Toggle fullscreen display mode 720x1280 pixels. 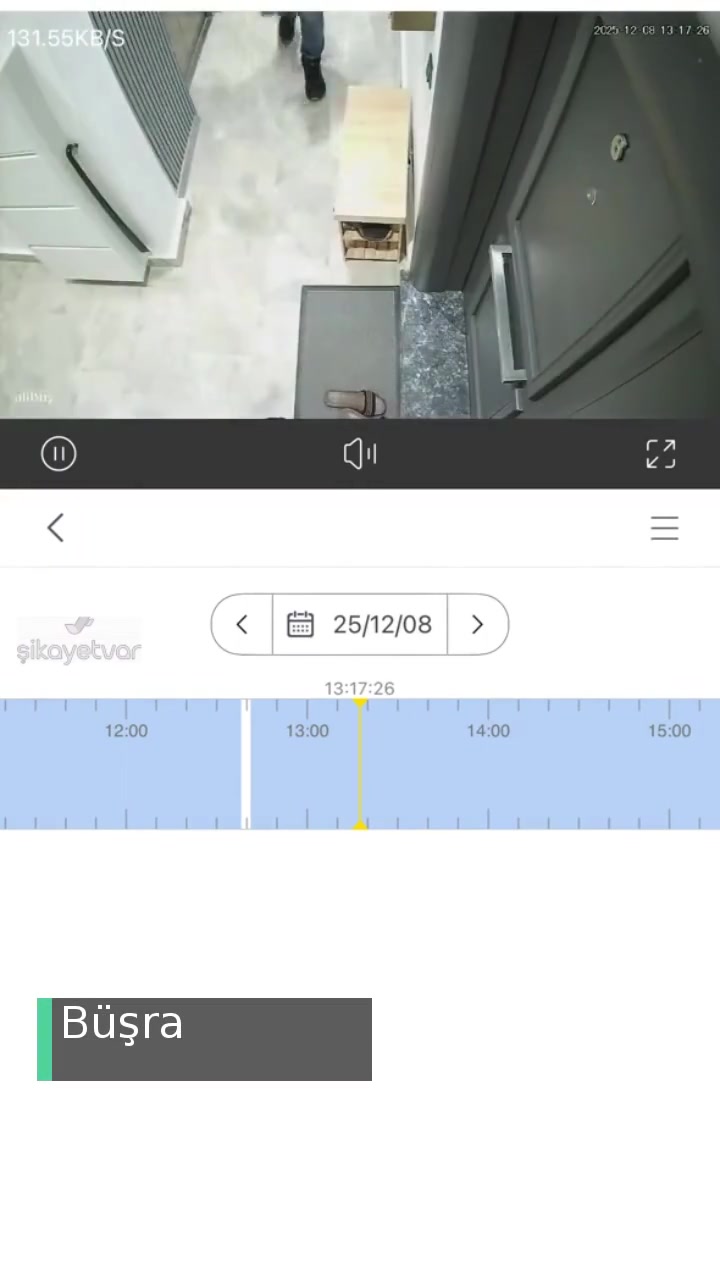click(660, 453)
